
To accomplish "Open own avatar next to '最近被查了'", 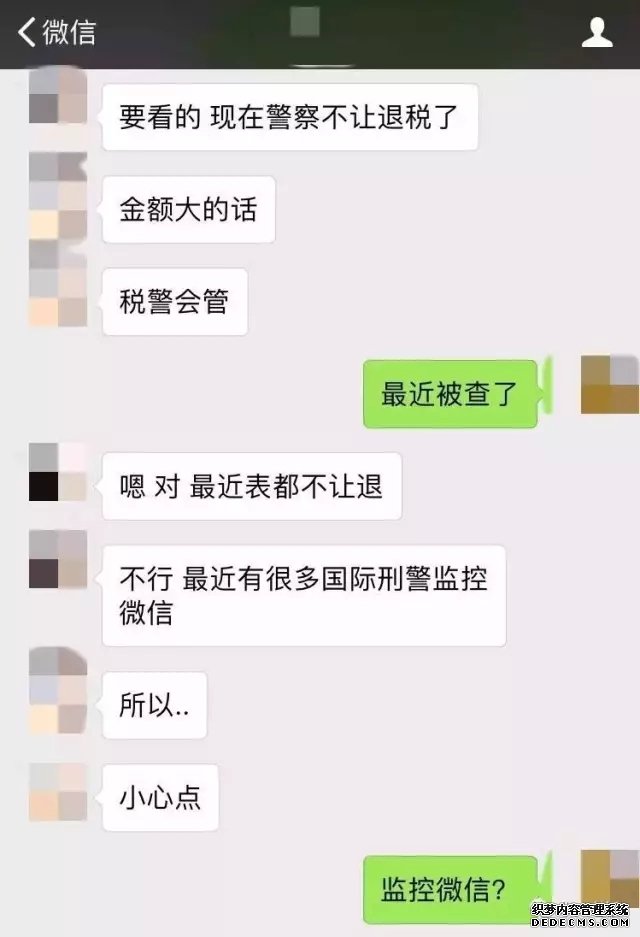I will 609,385.
